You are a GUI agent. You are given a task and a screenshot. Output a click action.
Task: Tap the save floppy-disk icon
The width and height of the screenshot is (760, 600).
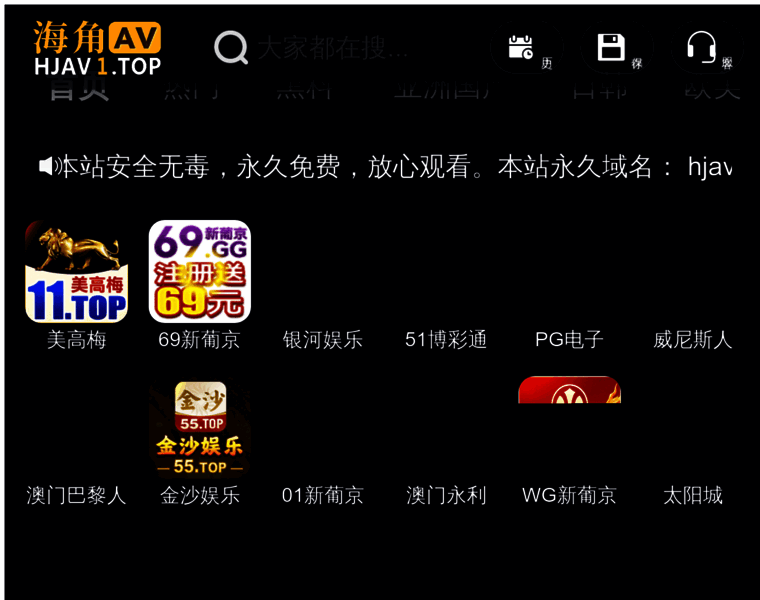click(611, 47)
